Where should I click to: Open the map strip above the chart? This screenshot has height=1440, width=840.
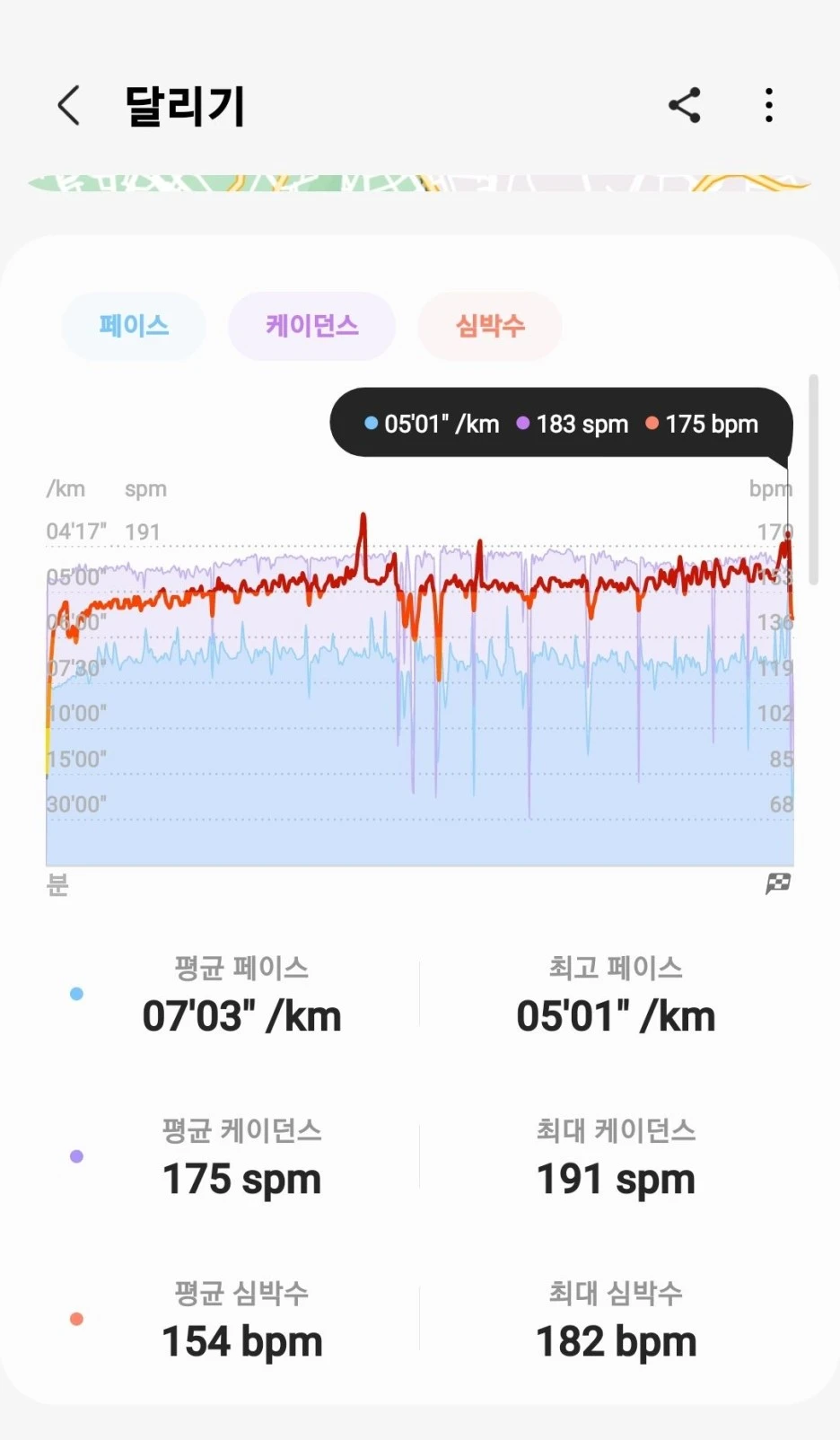pos(420,183)
